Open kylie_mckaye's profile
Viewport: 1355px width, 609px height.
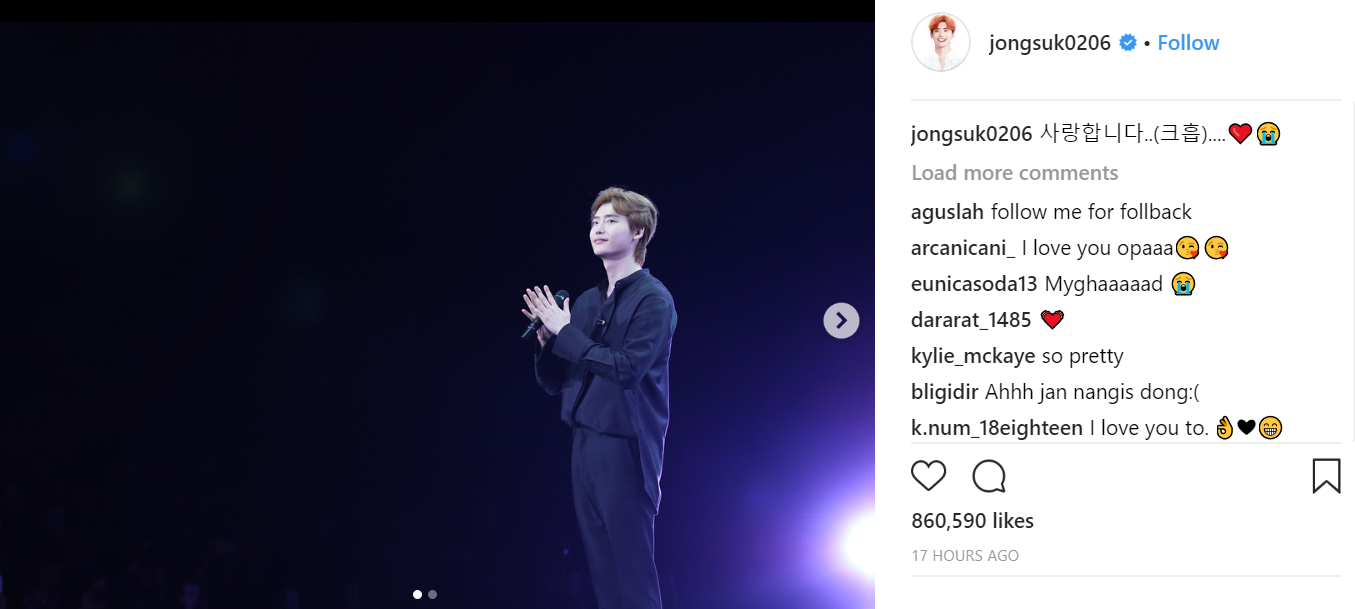[x=972, y=356]
